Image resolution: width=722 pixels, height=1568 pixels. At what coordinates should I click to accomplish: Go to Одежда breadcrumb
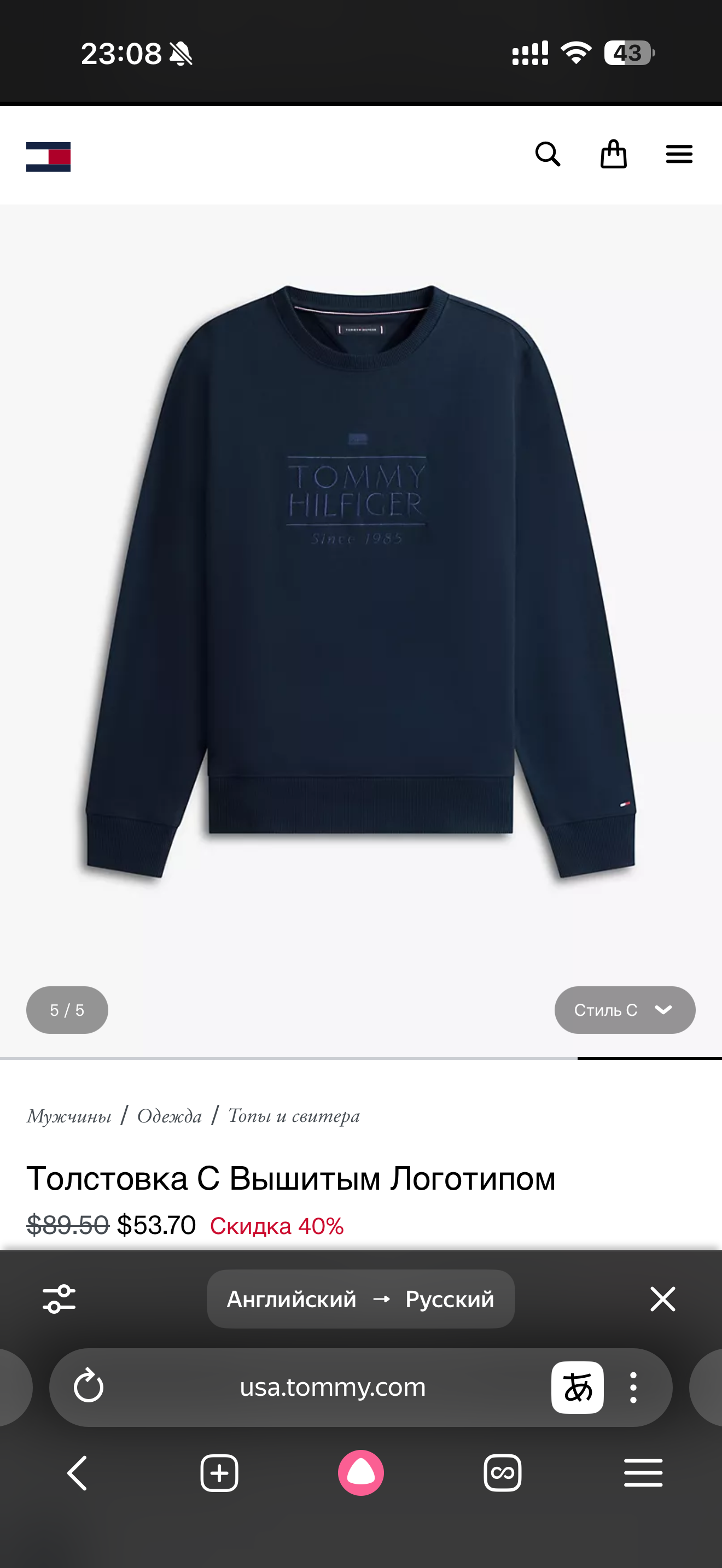169,1116
